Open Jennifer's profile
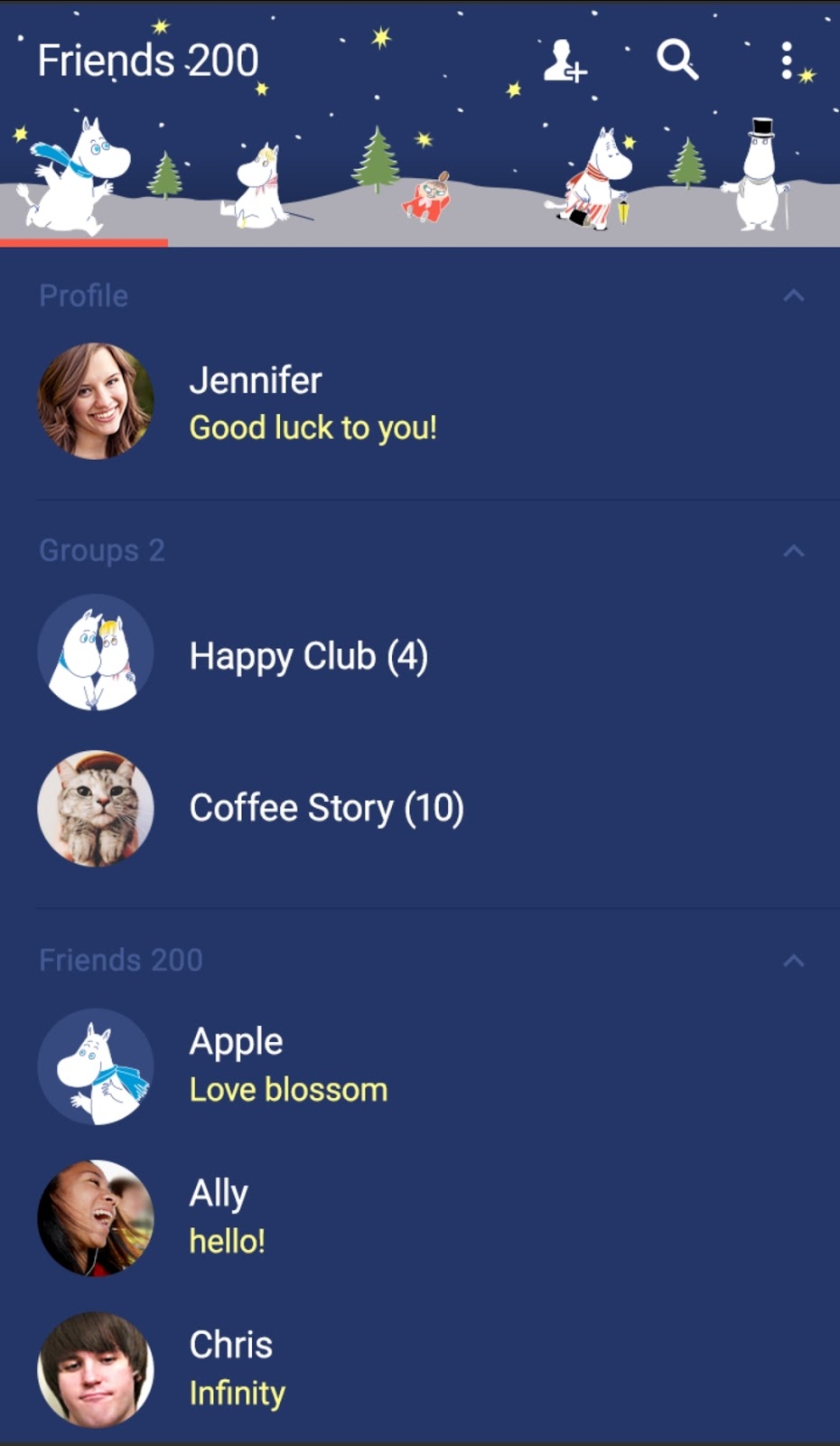 click(256, 402)
